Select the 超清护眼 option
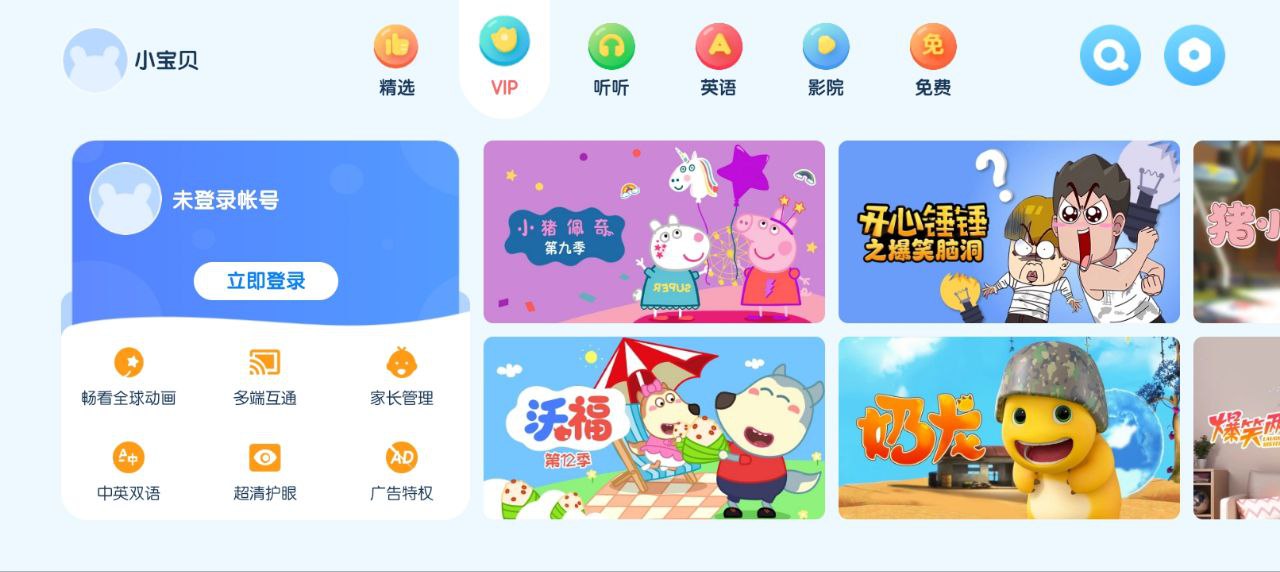 pyautogui.click(x=265, y=471)
